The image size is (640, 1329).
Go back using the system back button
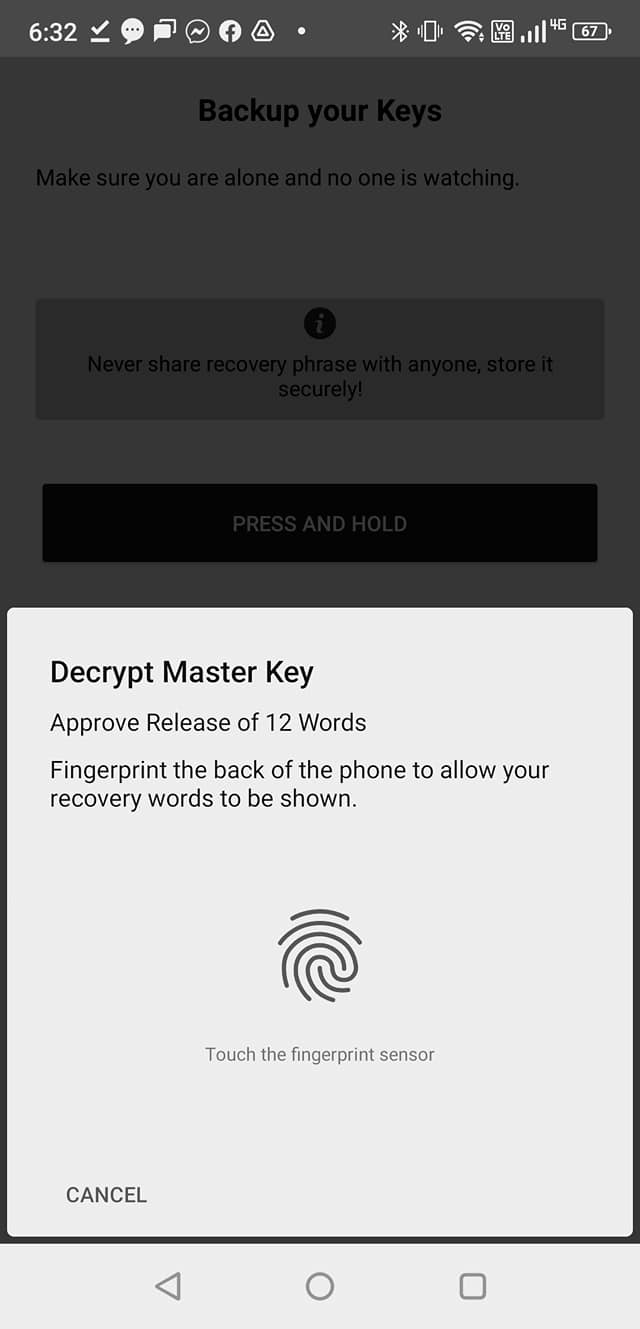pyautogui.click(x=168, y=1286)
